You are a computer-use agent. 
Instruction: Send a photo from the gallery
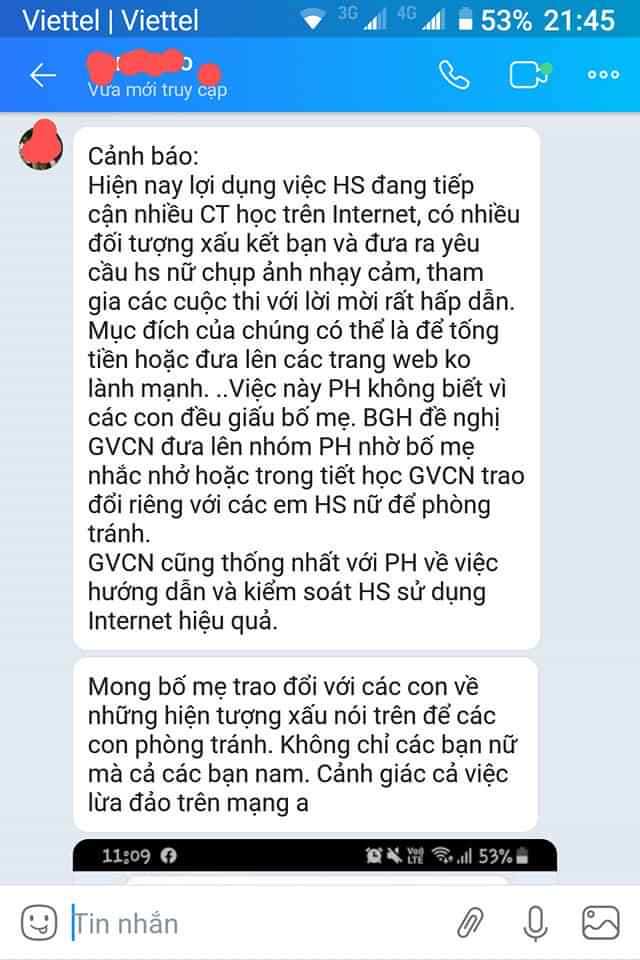(x=601, y=922)
